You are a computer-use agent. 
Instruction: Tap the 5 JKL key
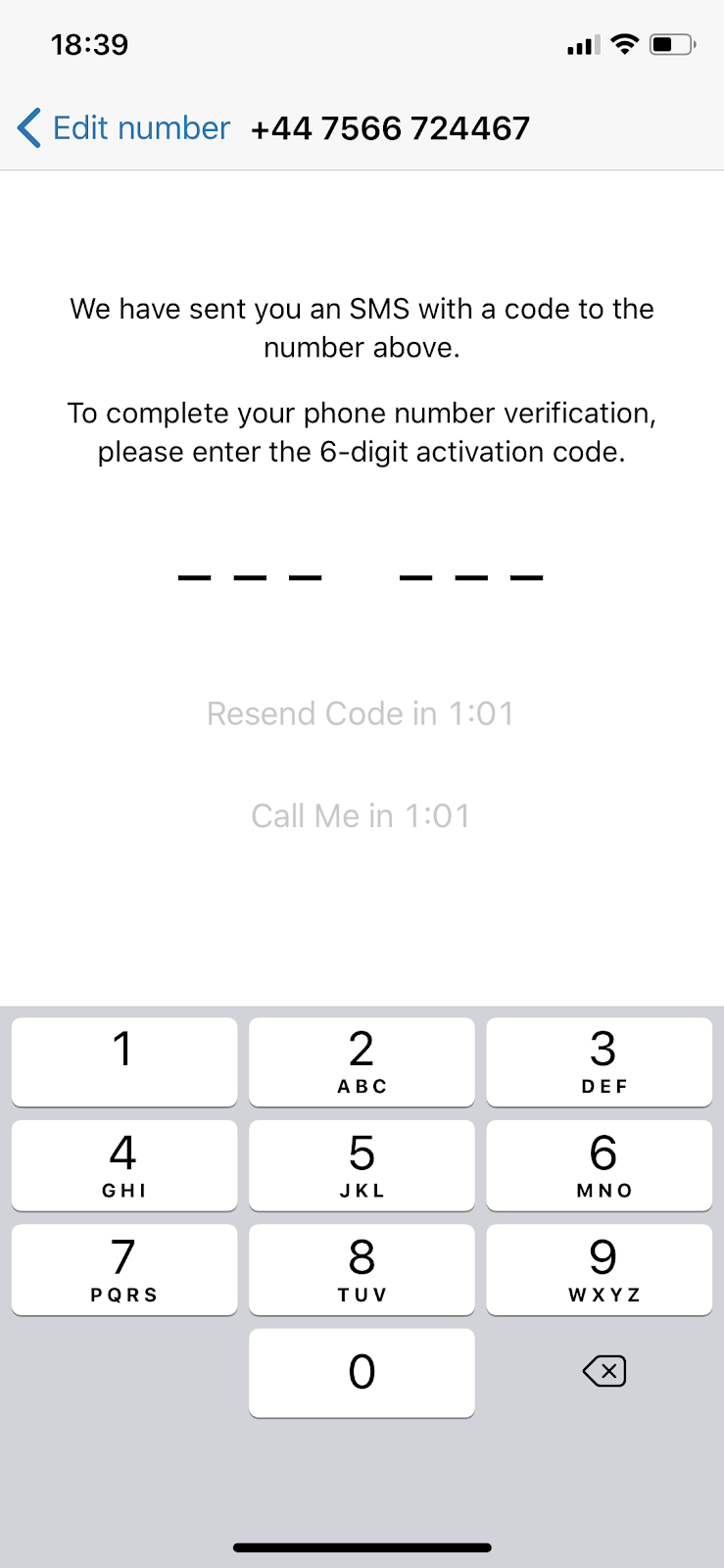click(x=362, y=1165)
